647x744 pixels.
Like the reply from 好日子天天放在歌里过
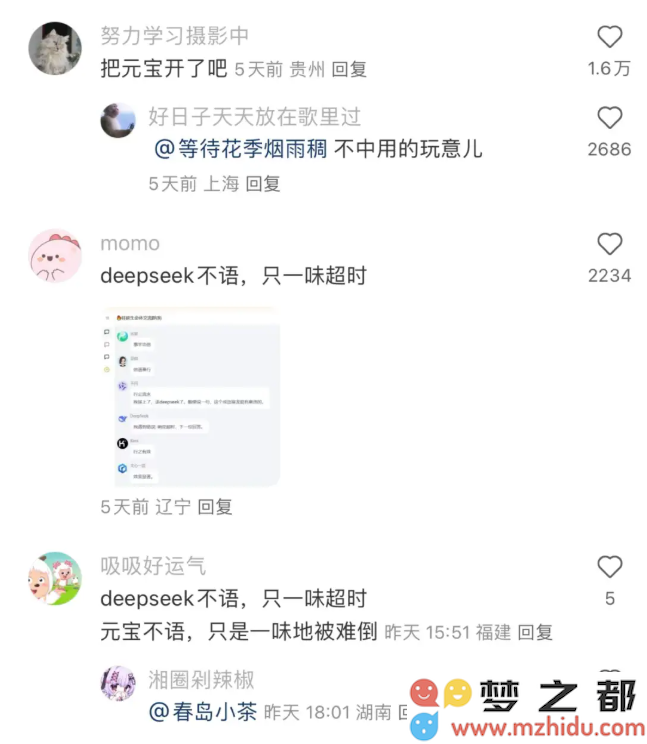[609, 118]
